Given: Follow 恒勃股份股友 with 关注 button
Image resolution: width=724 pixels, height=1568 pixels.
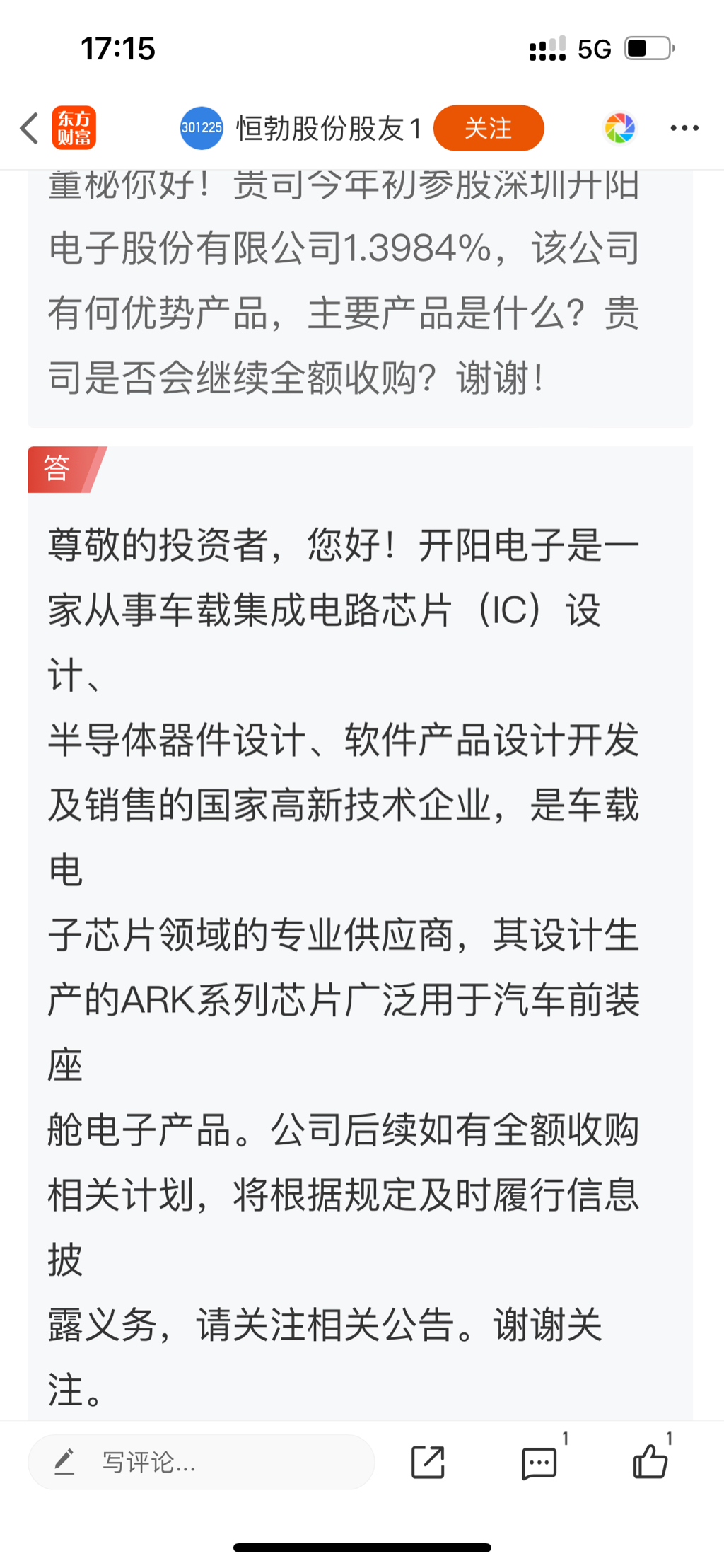Looking at the screenshot, I should (489, 128).
